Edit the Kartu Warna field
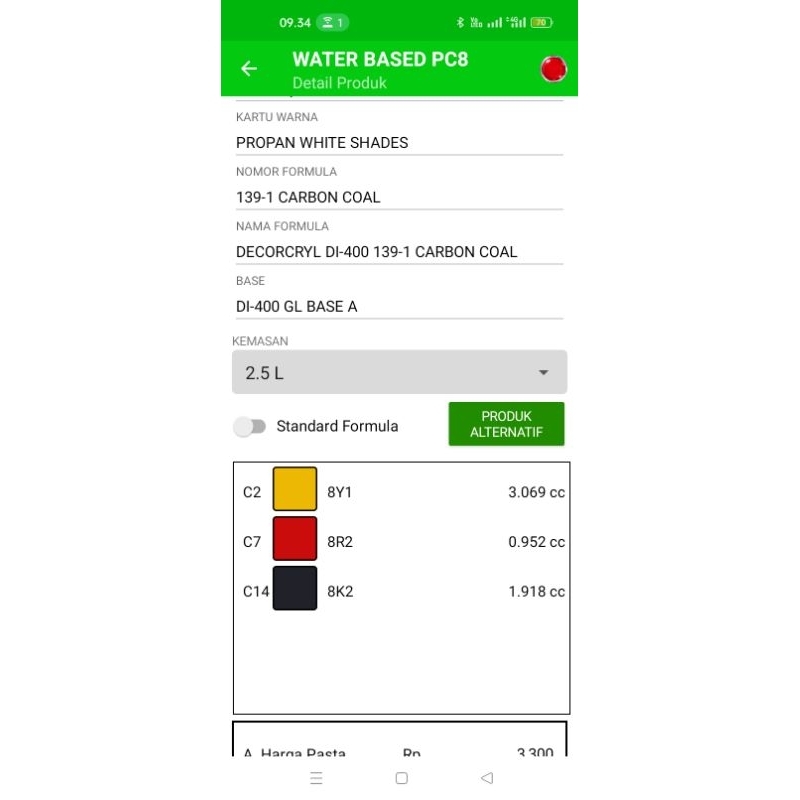Screen dimensions: 800x800 point(398,143)
